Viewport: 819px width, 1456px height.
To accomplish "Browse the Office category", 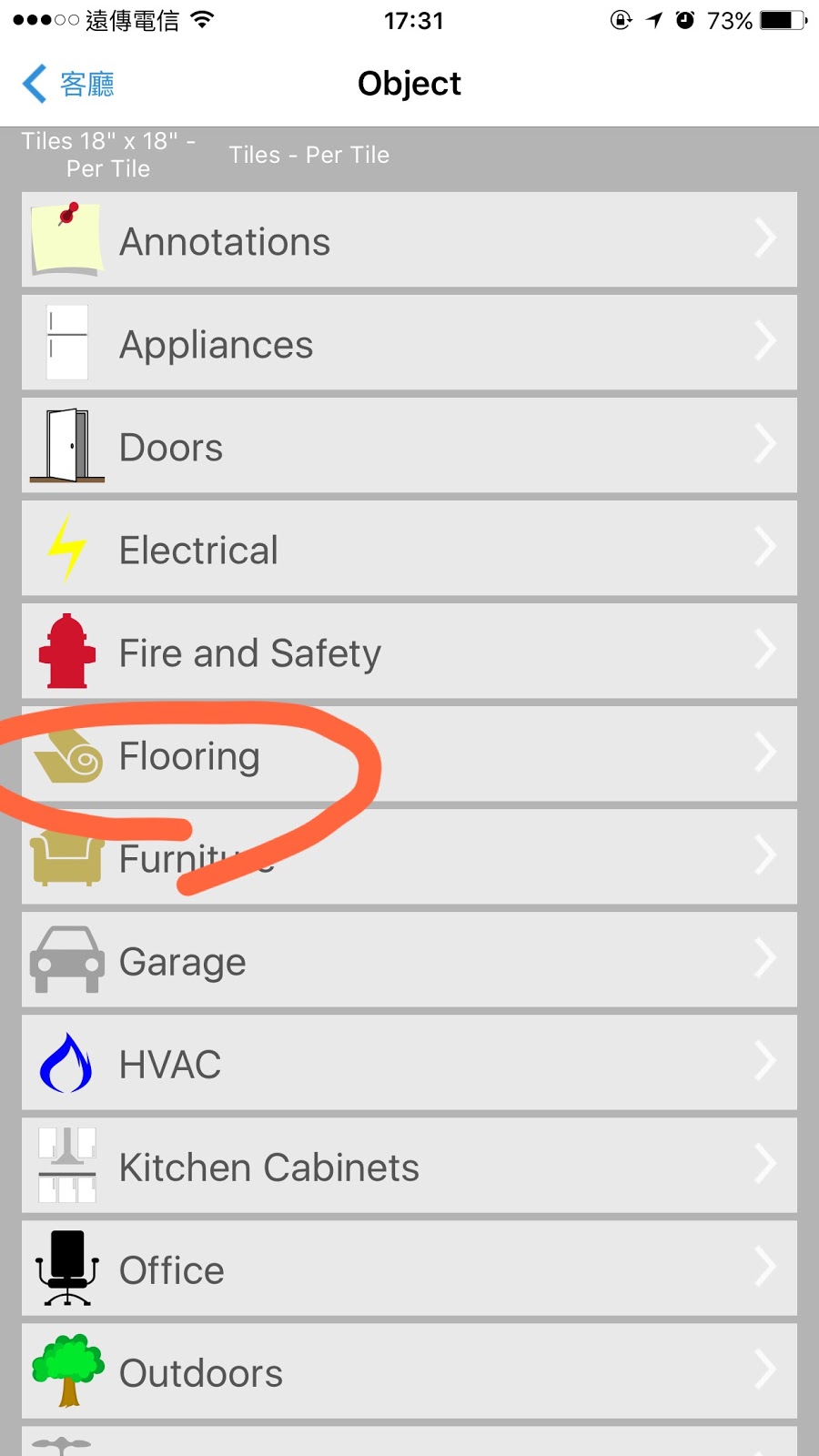I will 409,1269.
